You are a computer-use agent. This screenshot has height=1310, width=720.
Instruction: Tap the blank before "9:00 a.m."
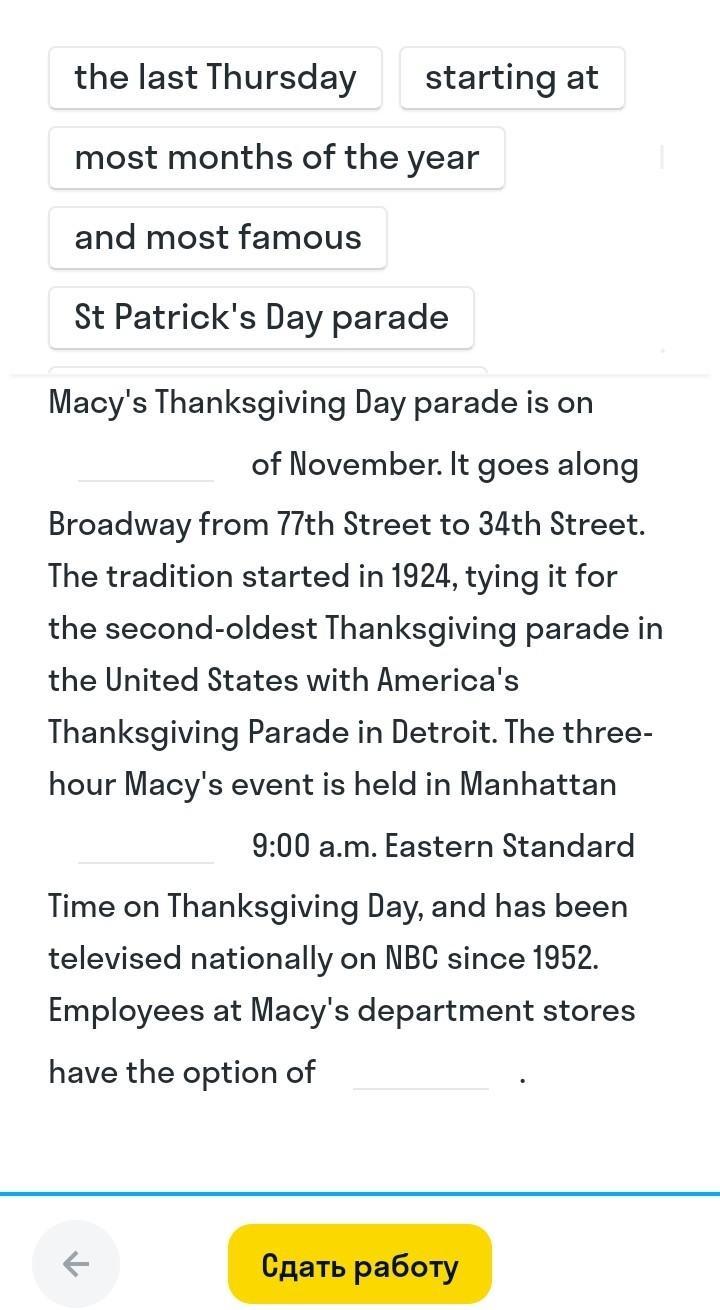pos(146,846)
